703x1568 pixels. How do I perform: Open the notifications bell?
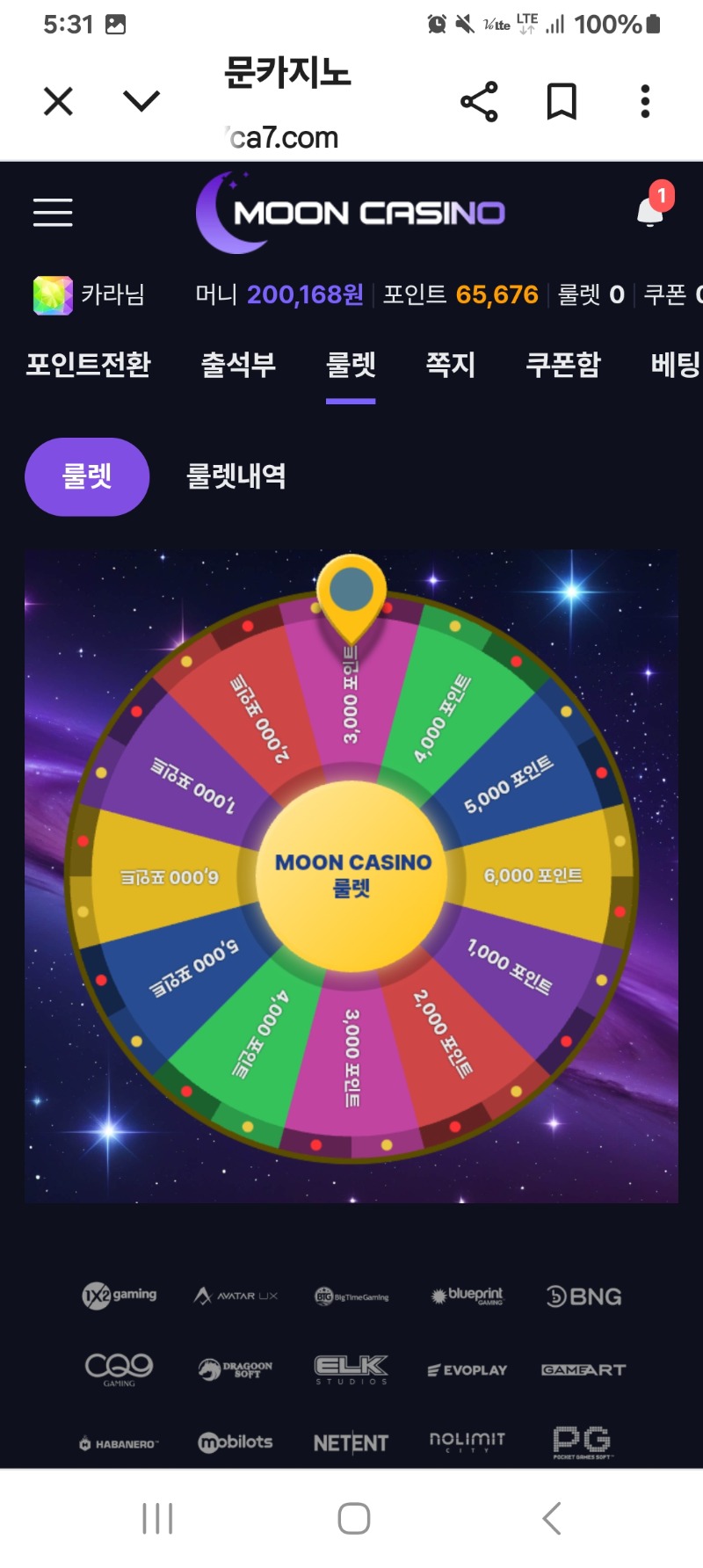(x=651, y=211)
